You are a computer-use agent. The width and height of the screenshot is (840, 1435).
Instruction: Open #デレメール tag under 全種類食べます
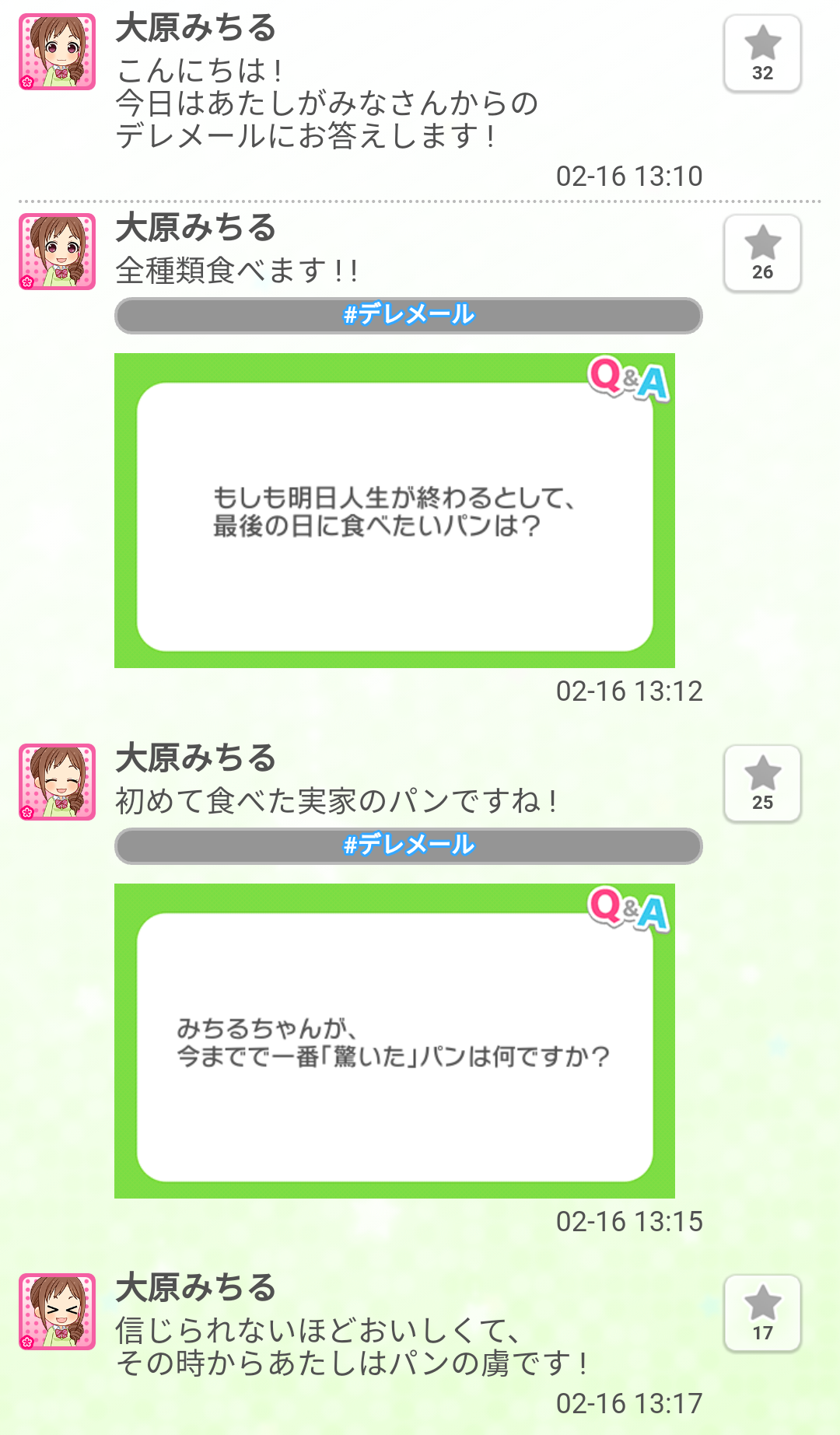coord(408,315)
